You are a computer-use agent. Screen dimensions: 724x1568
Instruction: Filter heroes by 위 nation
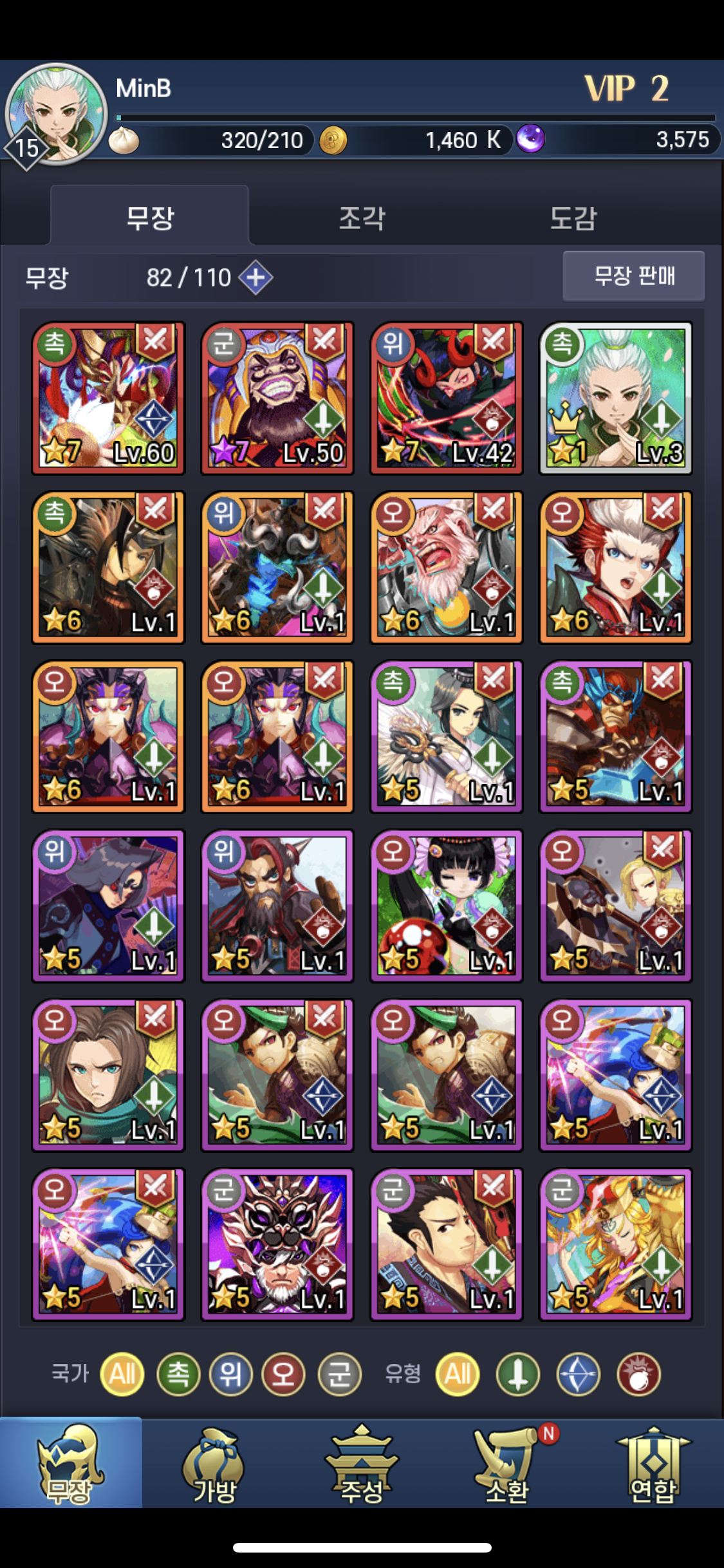pos(230,1374)
